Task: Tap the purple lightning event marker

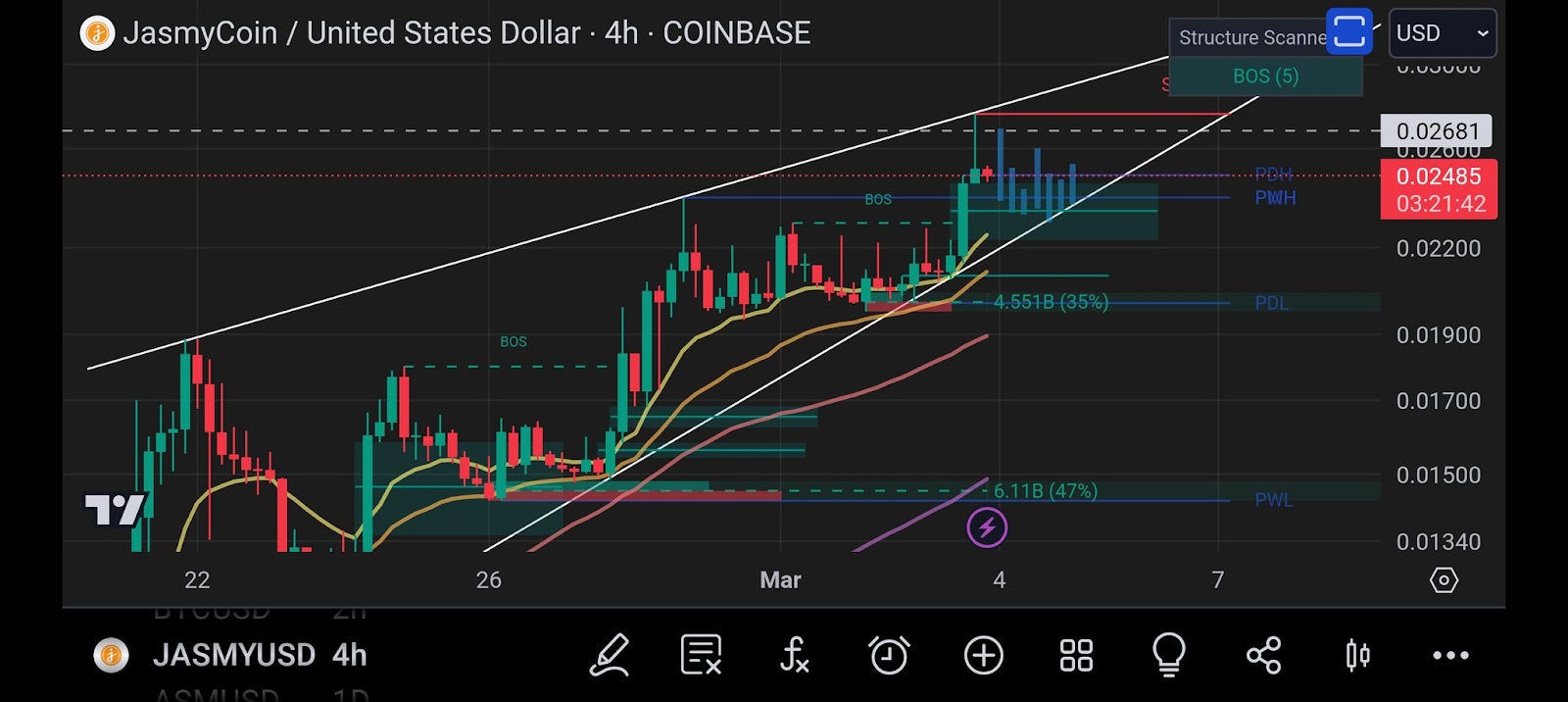Action: (x=987, y=528)
